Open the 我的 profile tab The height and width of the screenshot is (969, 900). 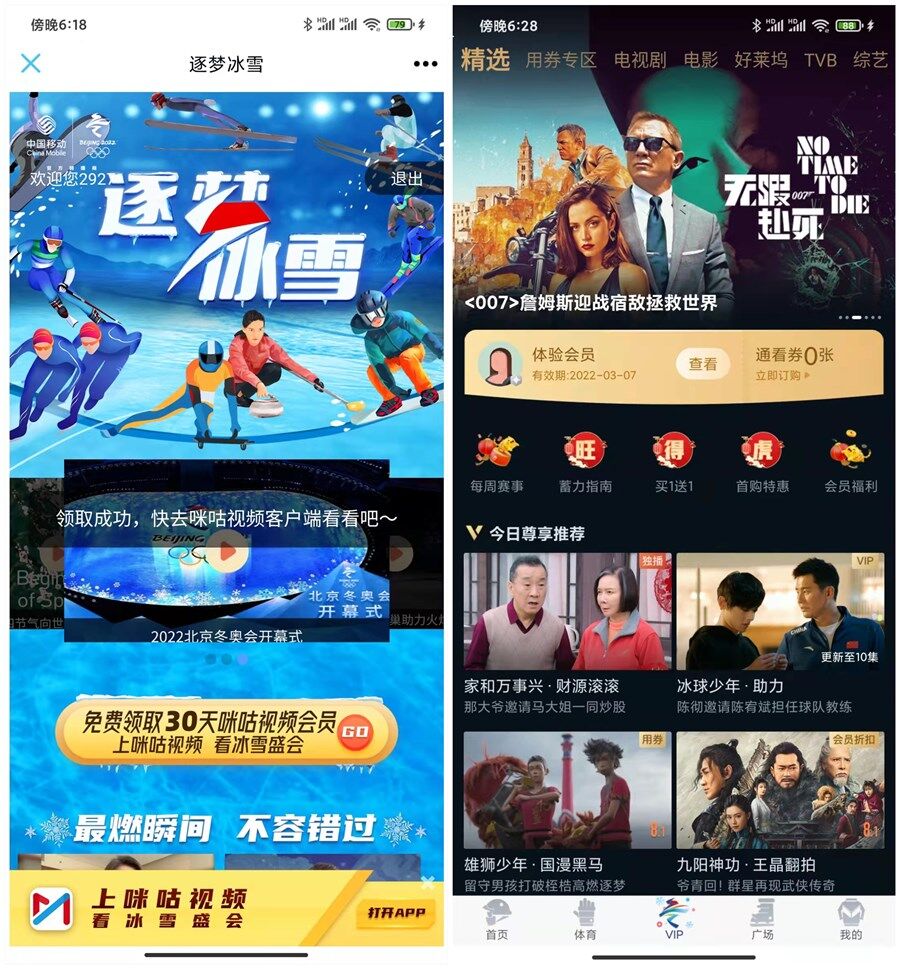pyautogui.click(x=850, y=919)
